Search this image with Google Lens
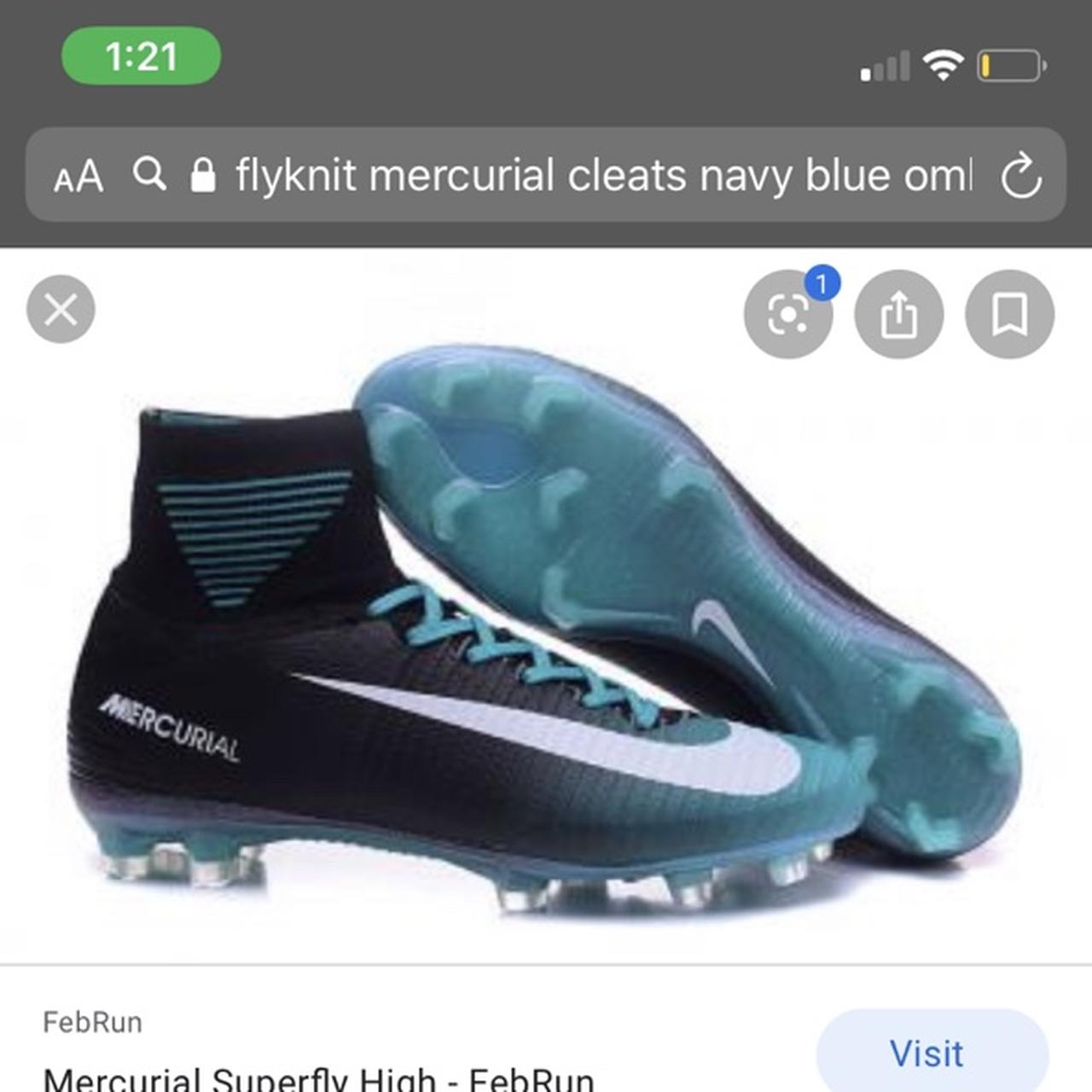Viewport: 1092px width, 1092px height. 788,315
